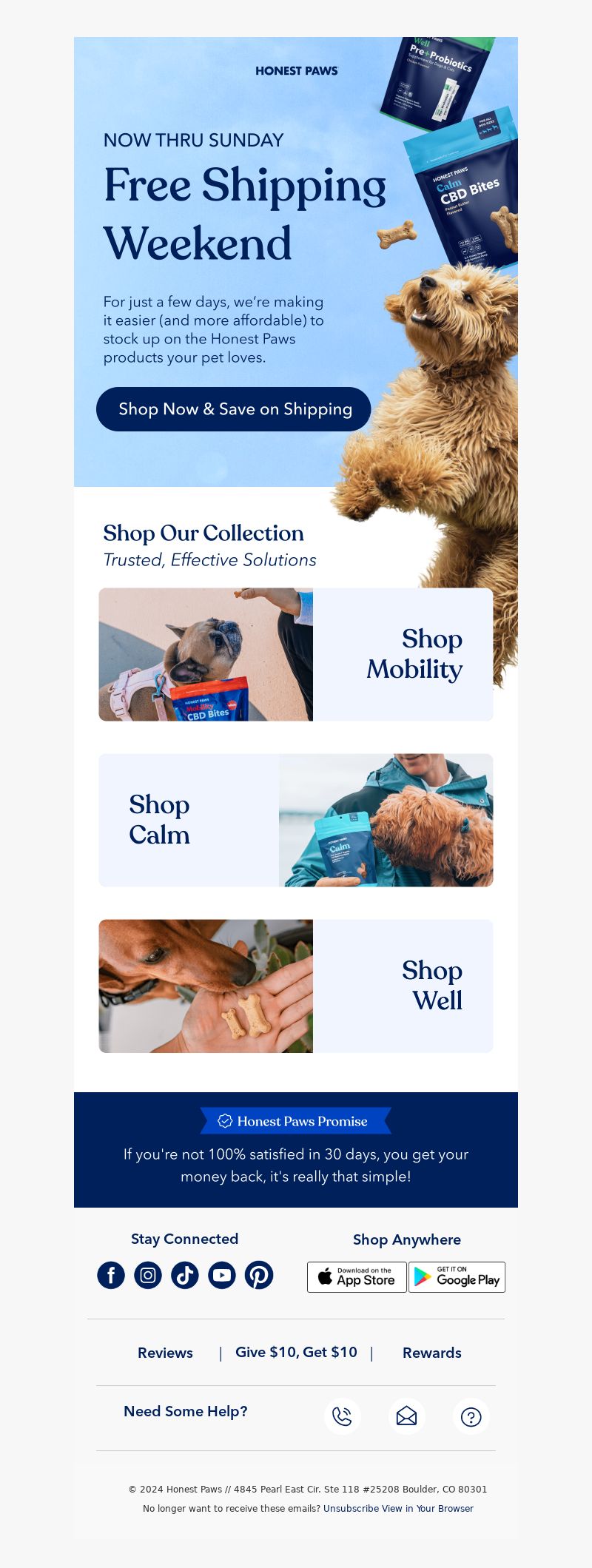
Task: Tap Shop Now & Save on Shipping button
Action: coord(233,408)
